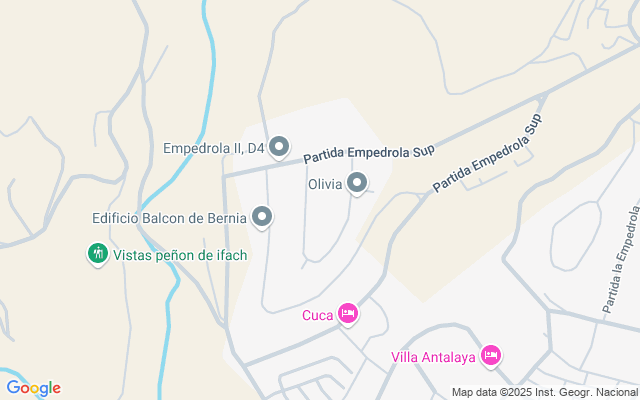Select the Empedrola II, D4 map marker

click(x=279, y=148)
